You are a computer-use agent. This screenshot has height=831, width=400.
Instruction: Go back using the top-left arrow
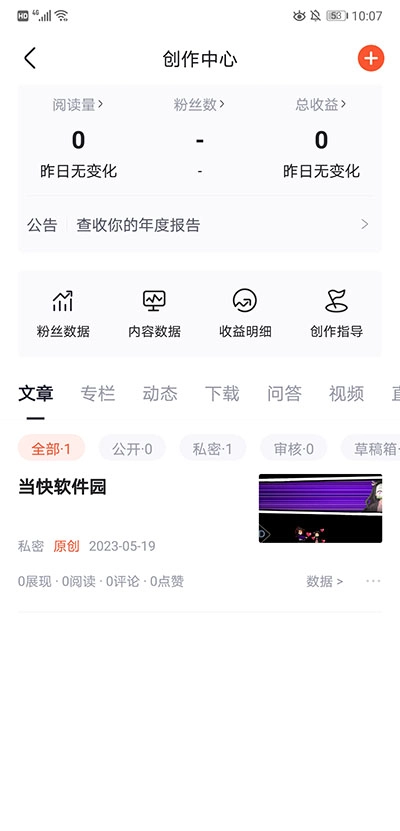pyautogui.click(x=30, y=58)
